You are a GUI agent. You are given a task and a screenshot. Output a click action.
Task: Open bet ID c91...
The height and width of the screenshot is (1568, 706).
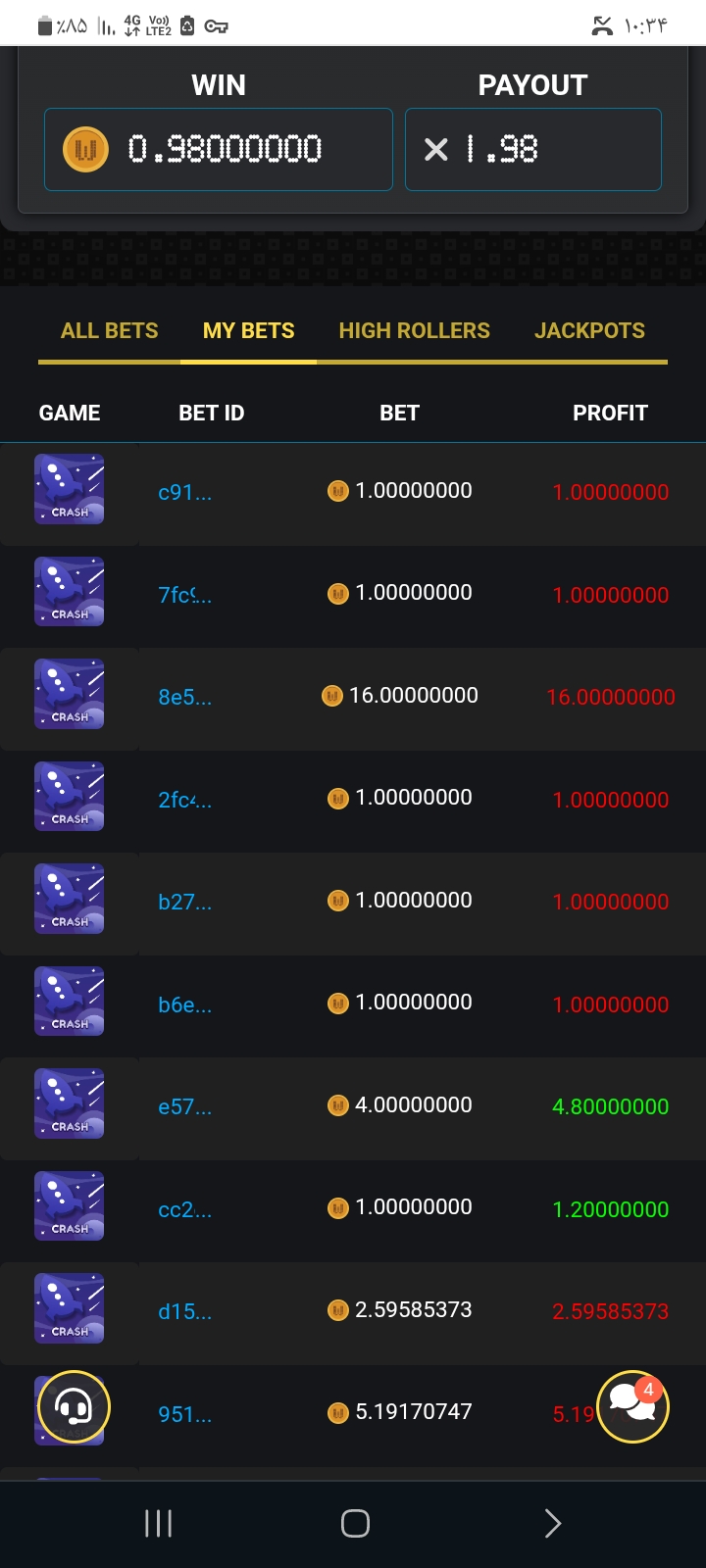(184, 492)
